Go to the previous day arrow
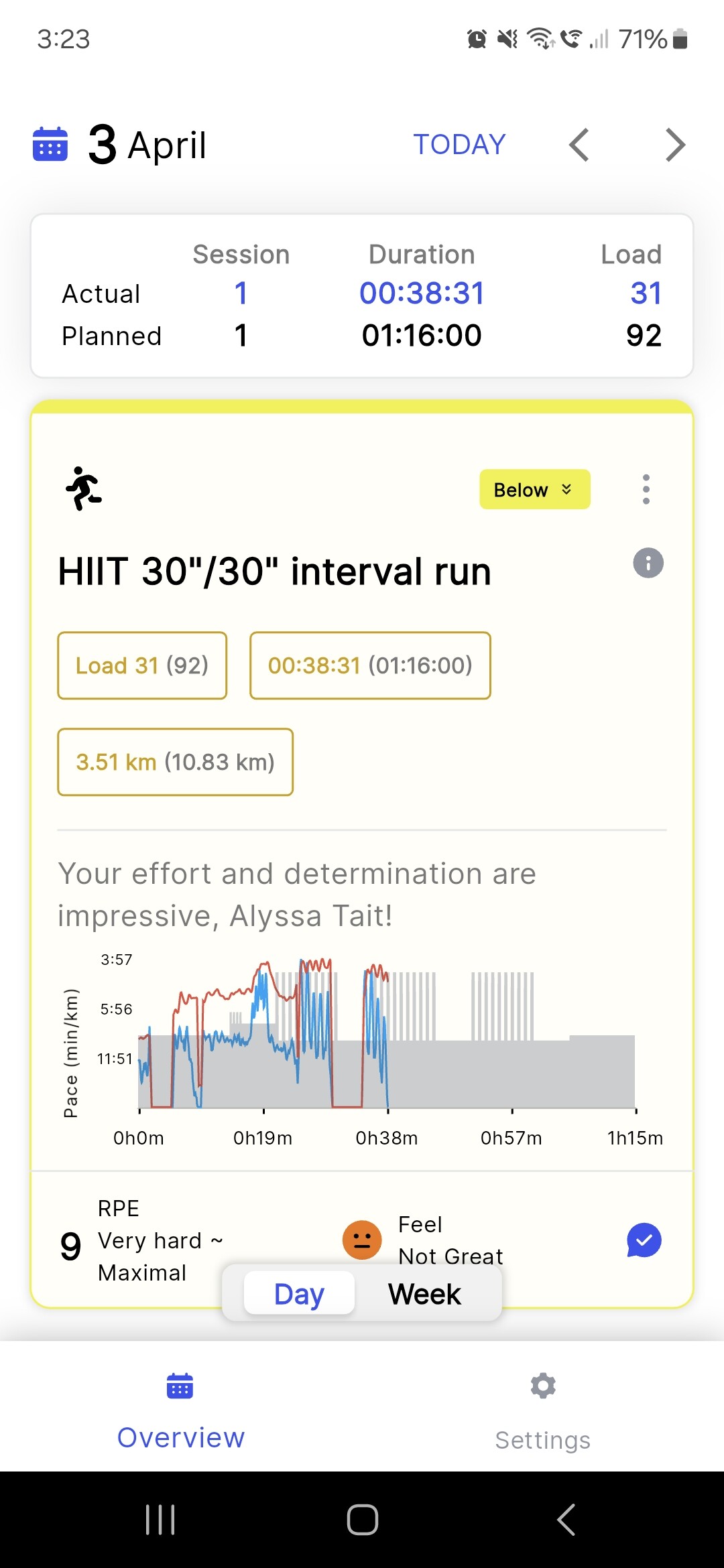 pyautogui.click(x=579, y=145)
